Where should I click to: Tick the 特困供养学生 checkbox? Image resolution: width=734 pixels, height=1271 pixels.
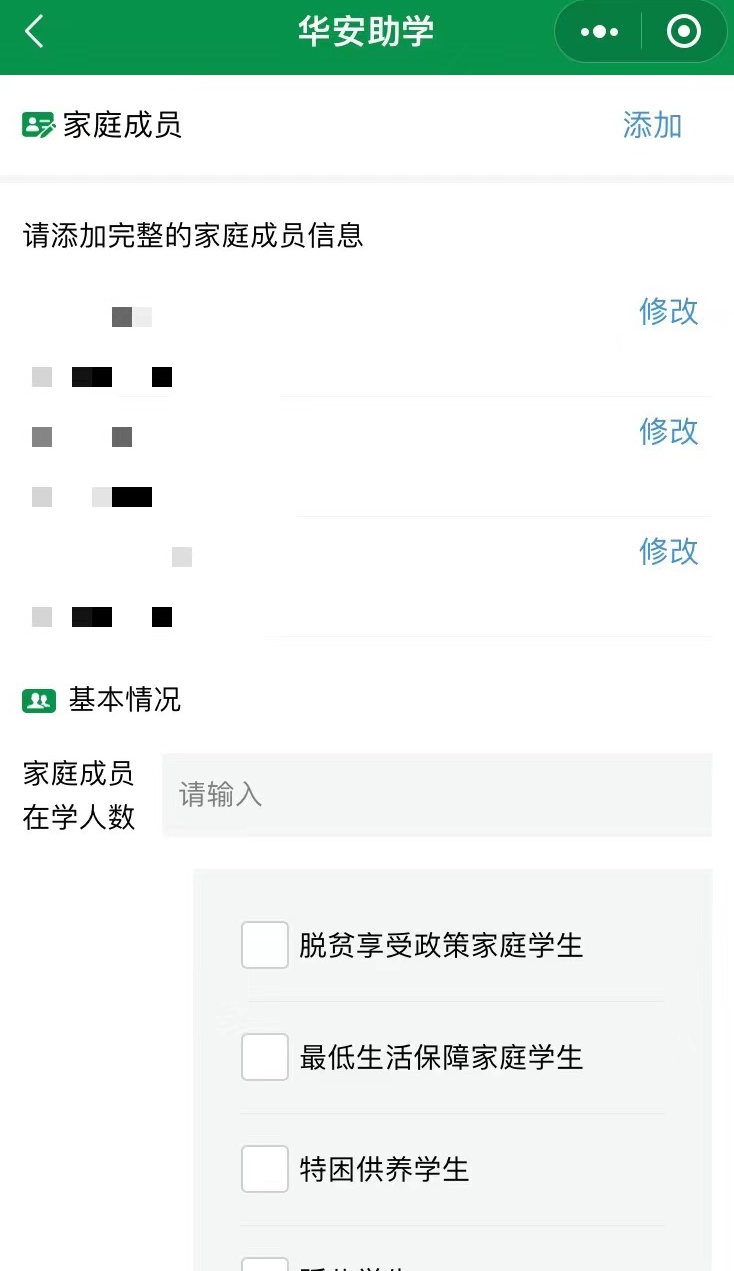[x=265, y=1169]
